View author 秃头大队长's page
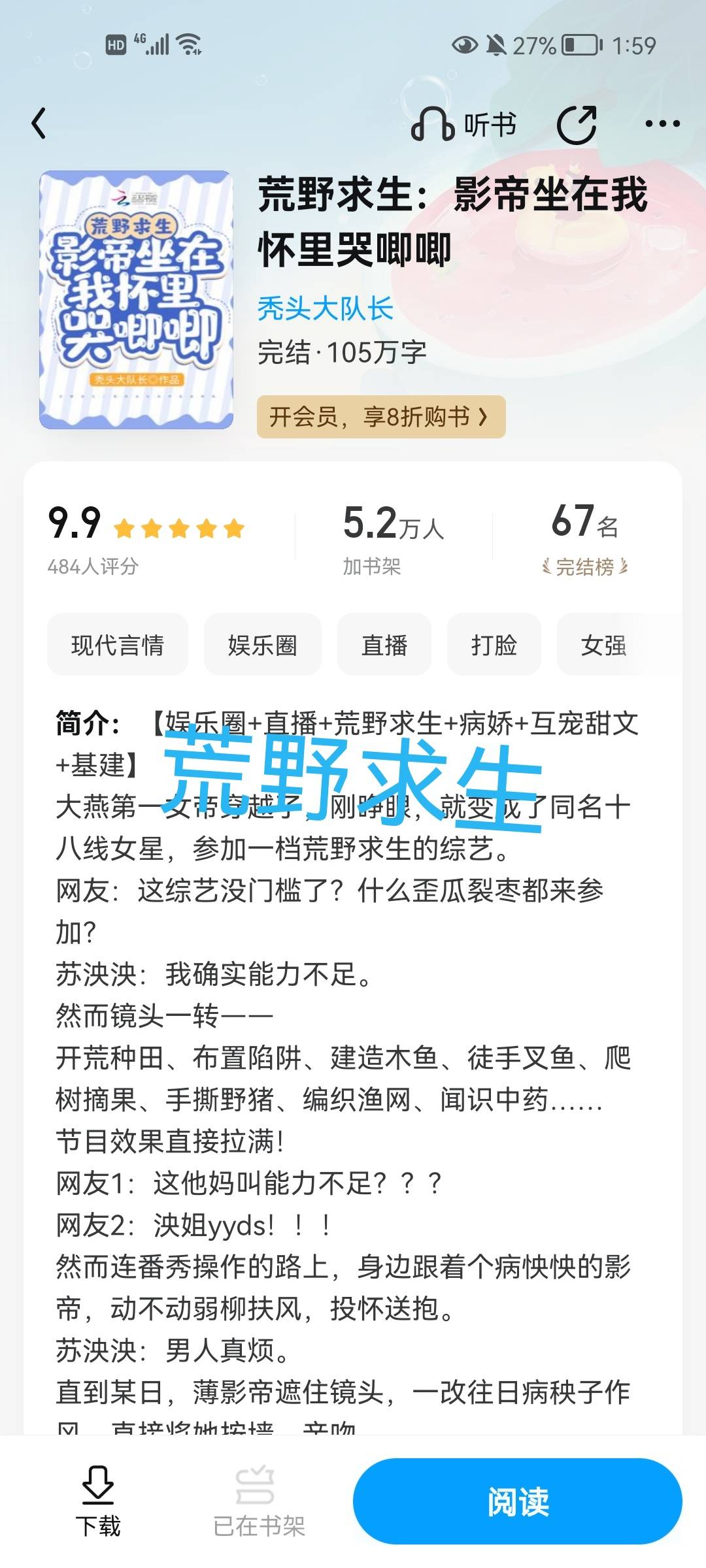 pos(325,308)
